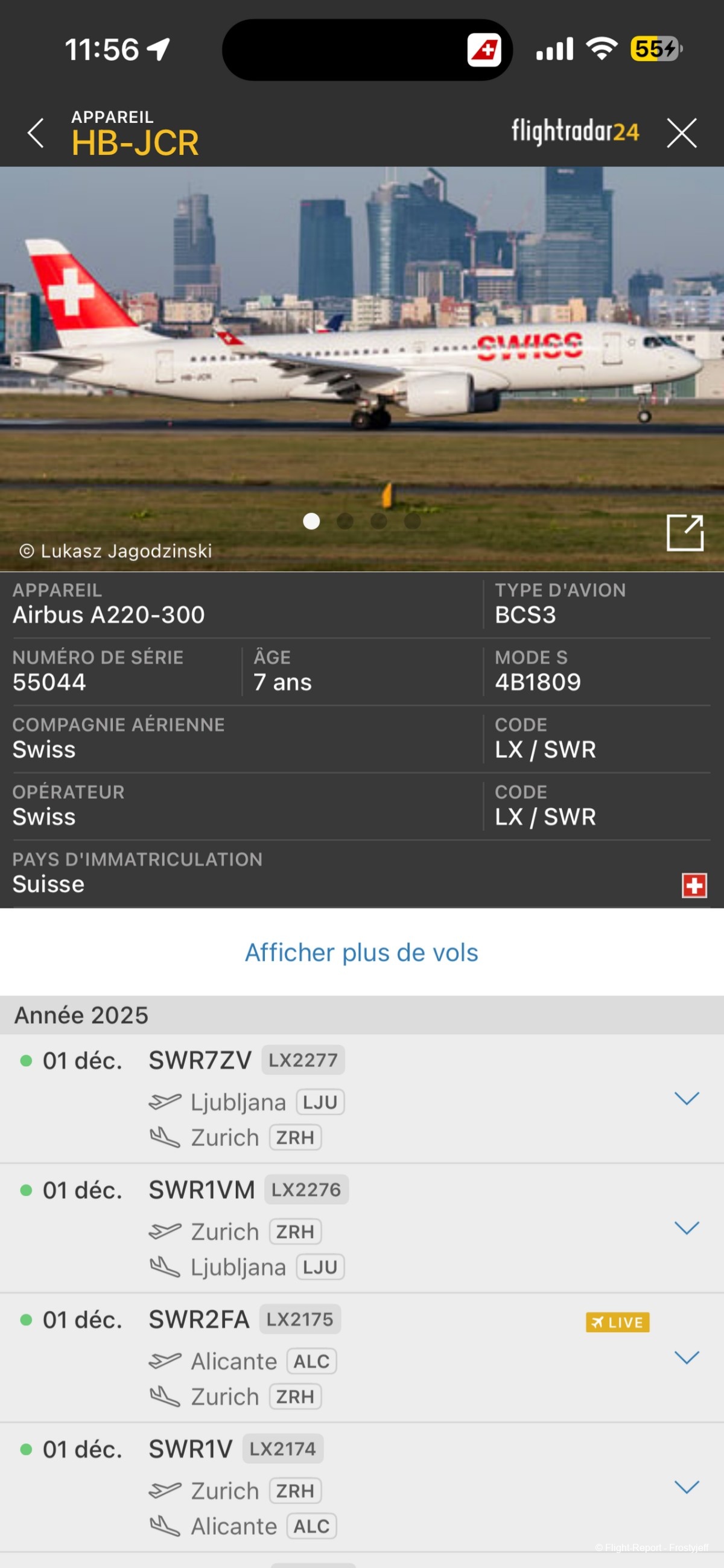Expand the live flight SWR2FA LX2175

[686, 1358]
